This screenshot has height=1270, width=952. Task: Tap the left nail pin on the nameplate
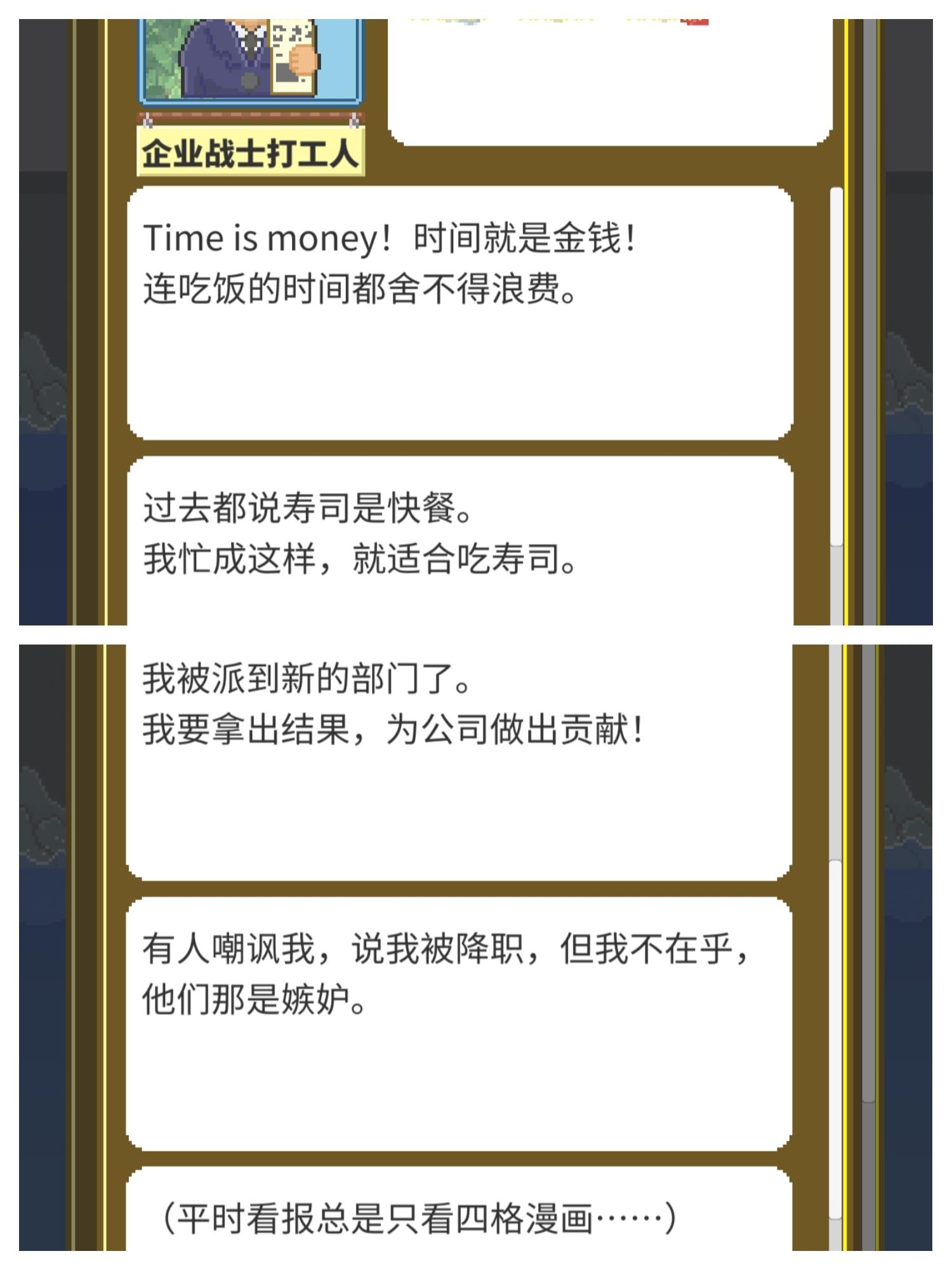(148, 119)
